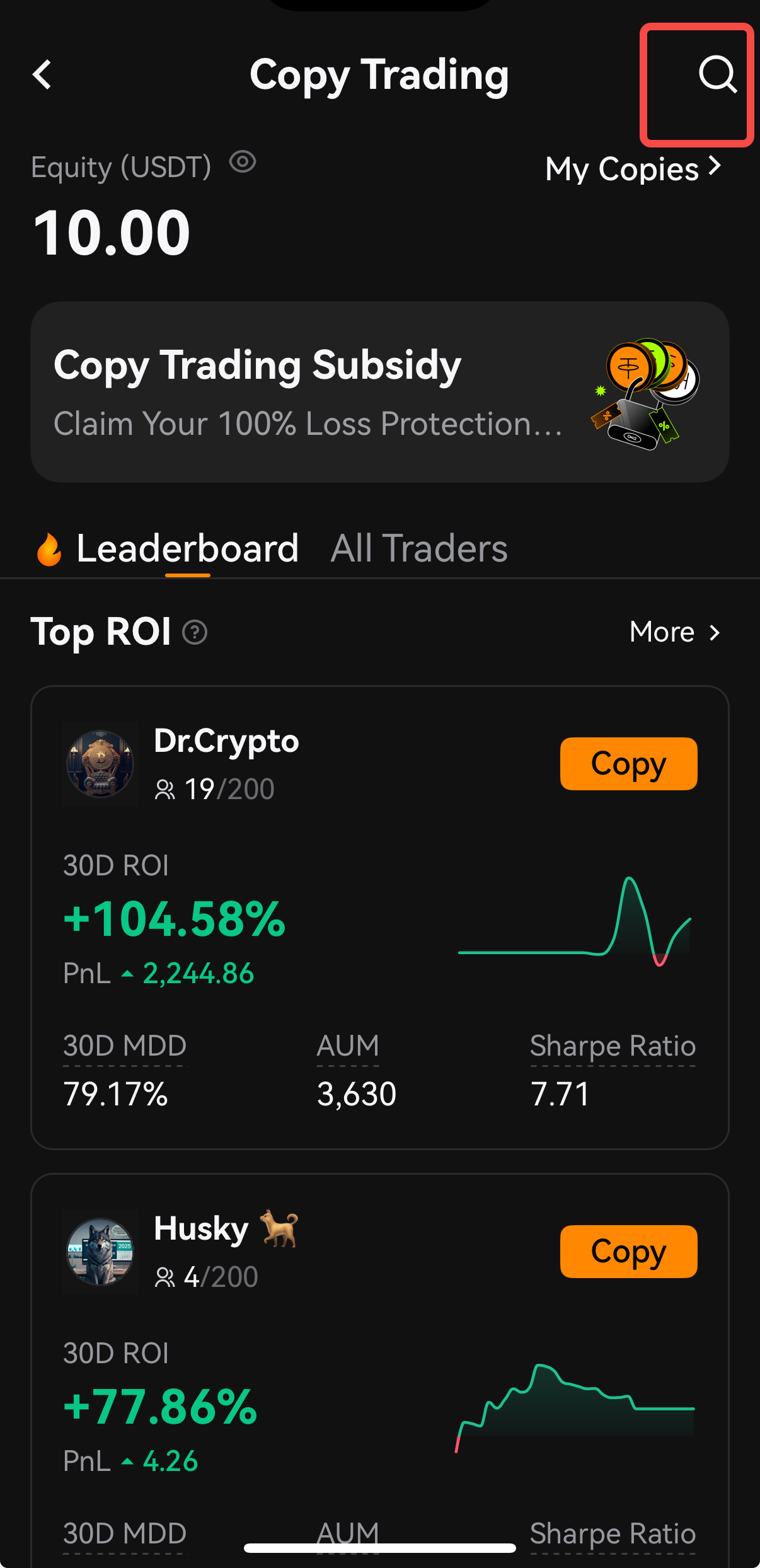Go back from Copy Trading
Screen dimensions: 760x1568
pos(42,75)
